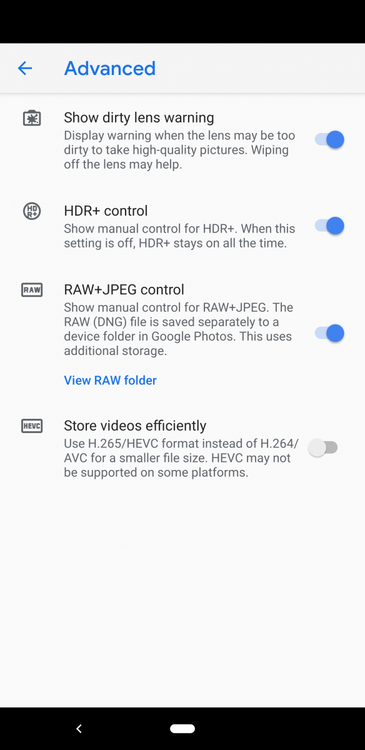Turn off the Show dirty lens warning switch

[x=329, y=140]
